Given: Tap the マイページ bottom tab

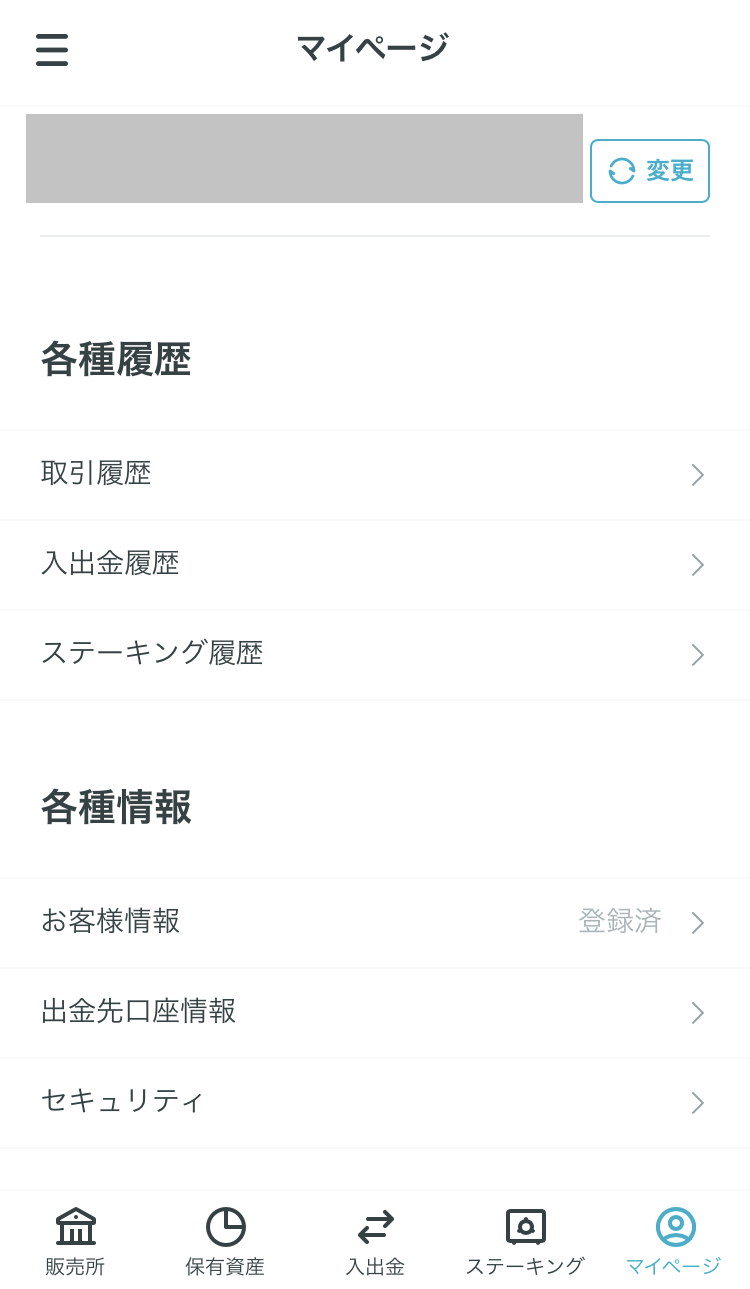Looking at the screenshot, I should (x=674, y=1241).
